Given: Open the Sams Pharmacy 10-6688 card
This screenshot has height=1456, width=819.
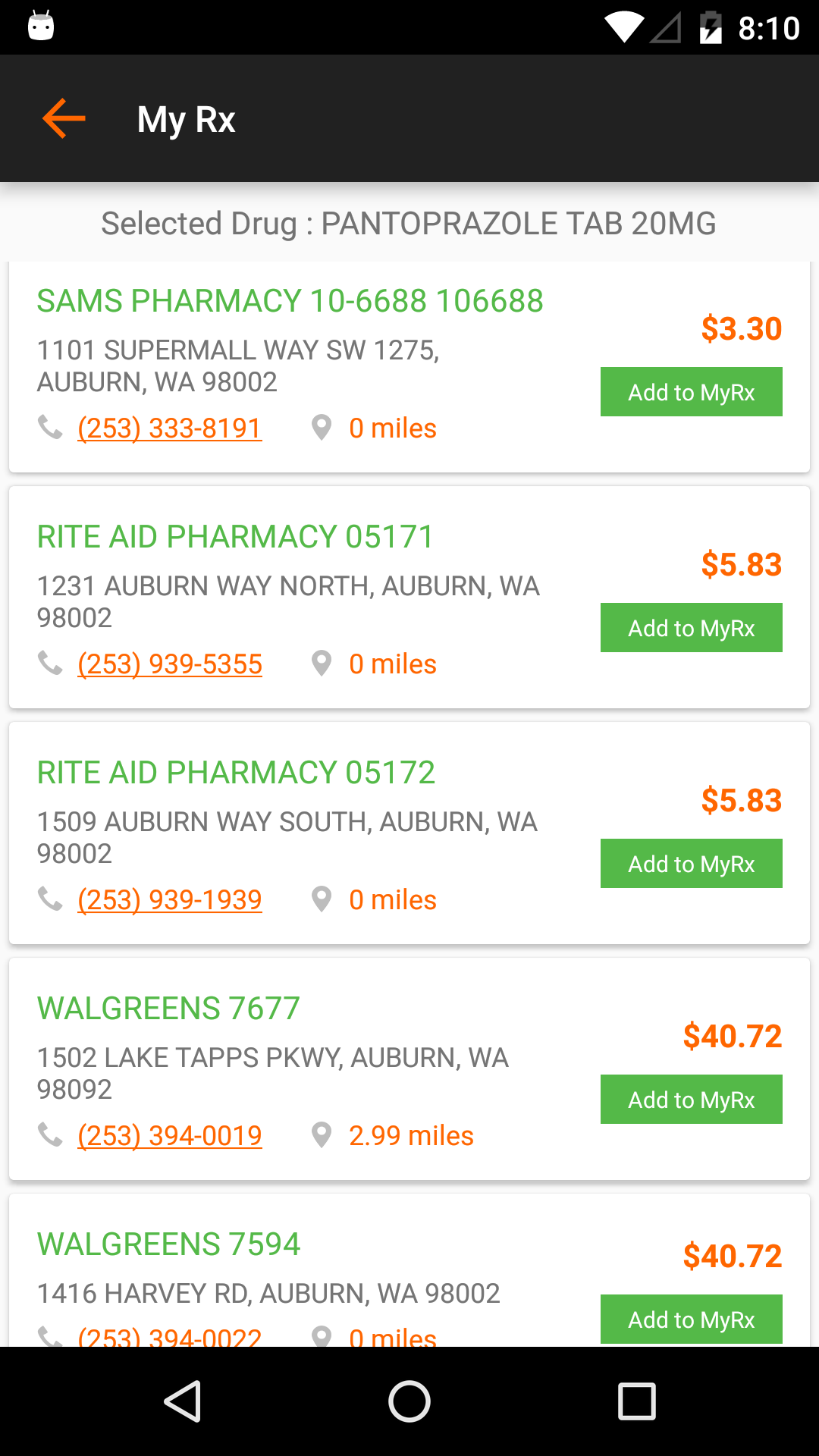Looking at the screenshot, I should coord(409,367).
